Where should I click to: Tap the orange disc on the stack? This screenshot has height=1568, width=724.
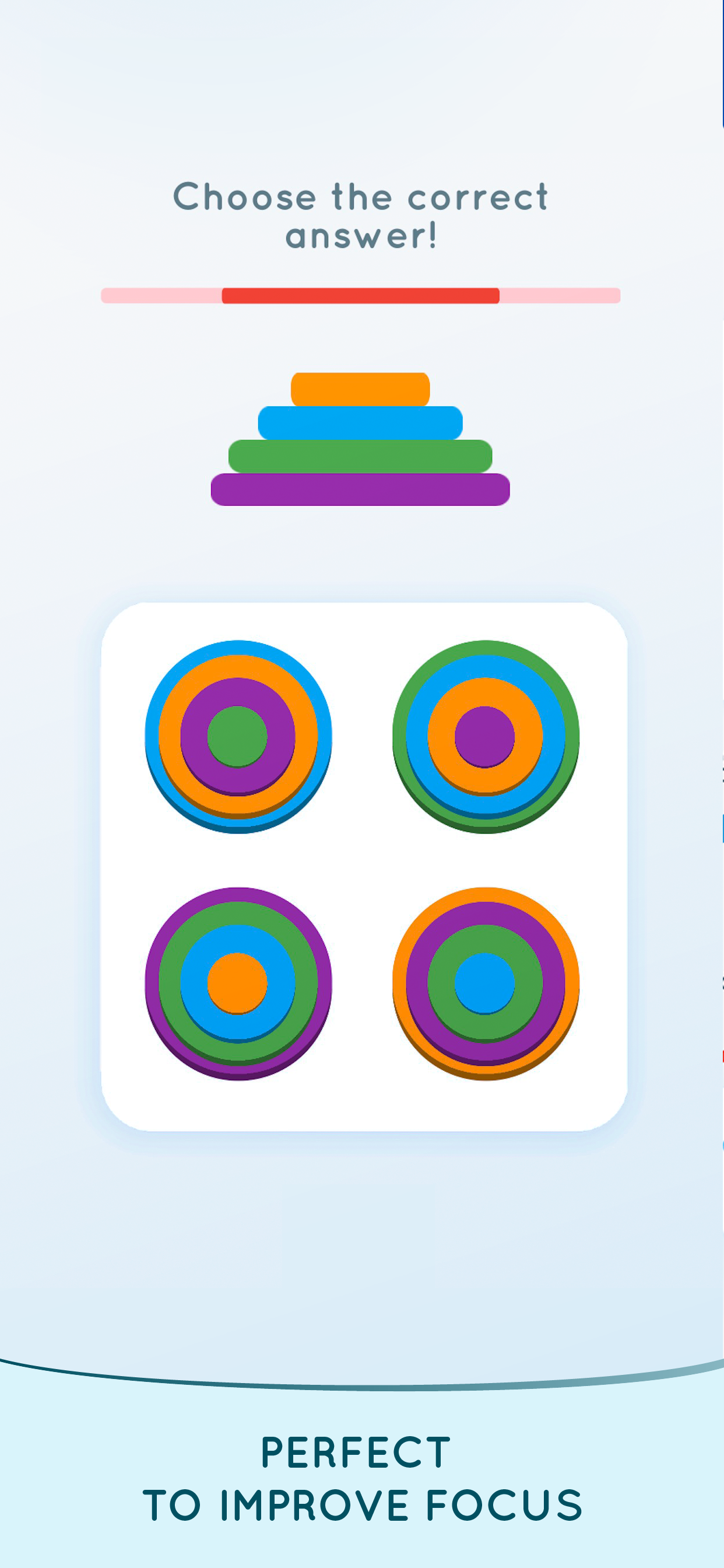pos(361,390)
